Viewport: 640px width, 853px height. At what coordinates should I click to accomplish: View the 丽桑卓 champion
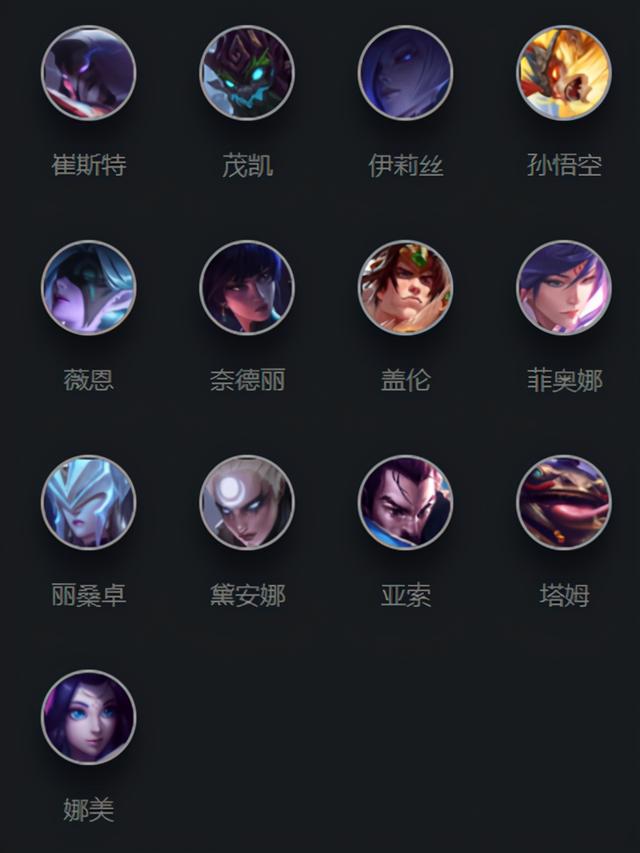(x=88, y=503)
